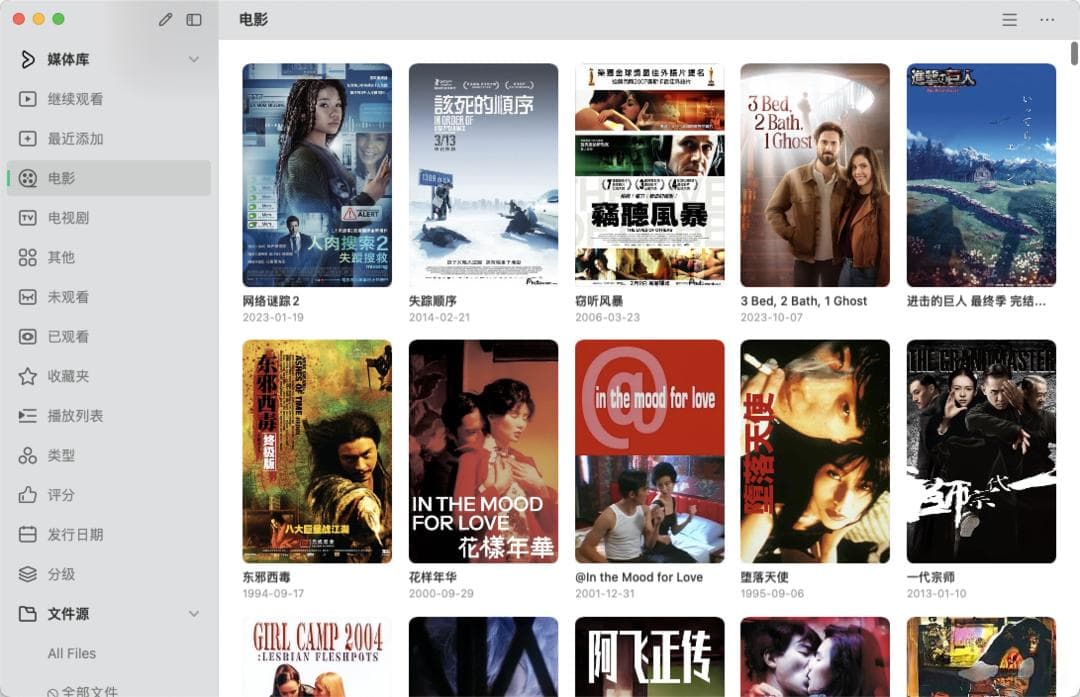
Task: Open All Files source
Action: pos(72,654)
